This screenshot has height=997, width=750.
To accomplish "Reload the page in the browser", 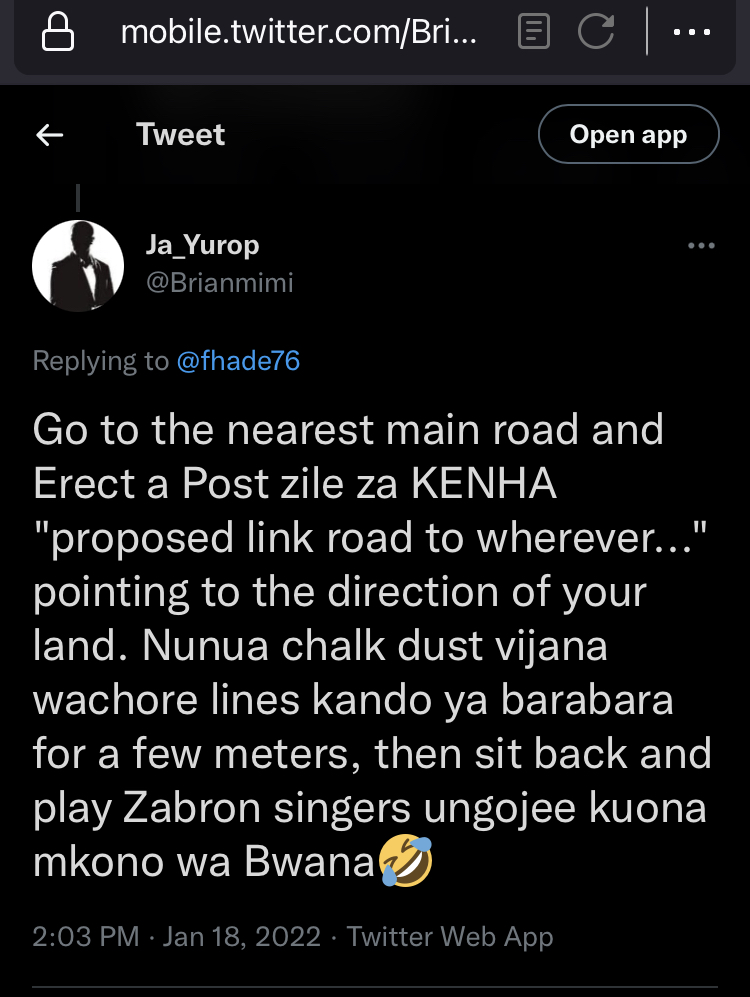I will pyautogui.click(x=596, y=34).
